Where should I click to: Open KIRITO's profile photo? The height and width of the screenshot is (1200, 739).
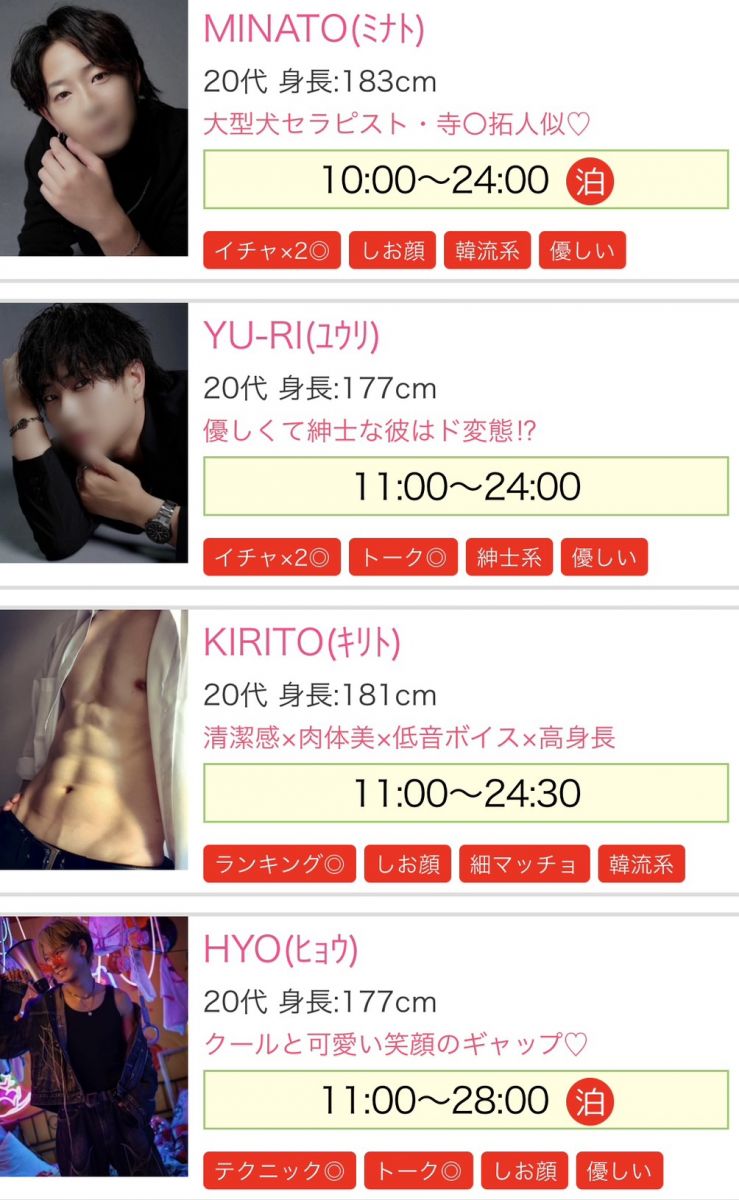(x=94, y=740)
